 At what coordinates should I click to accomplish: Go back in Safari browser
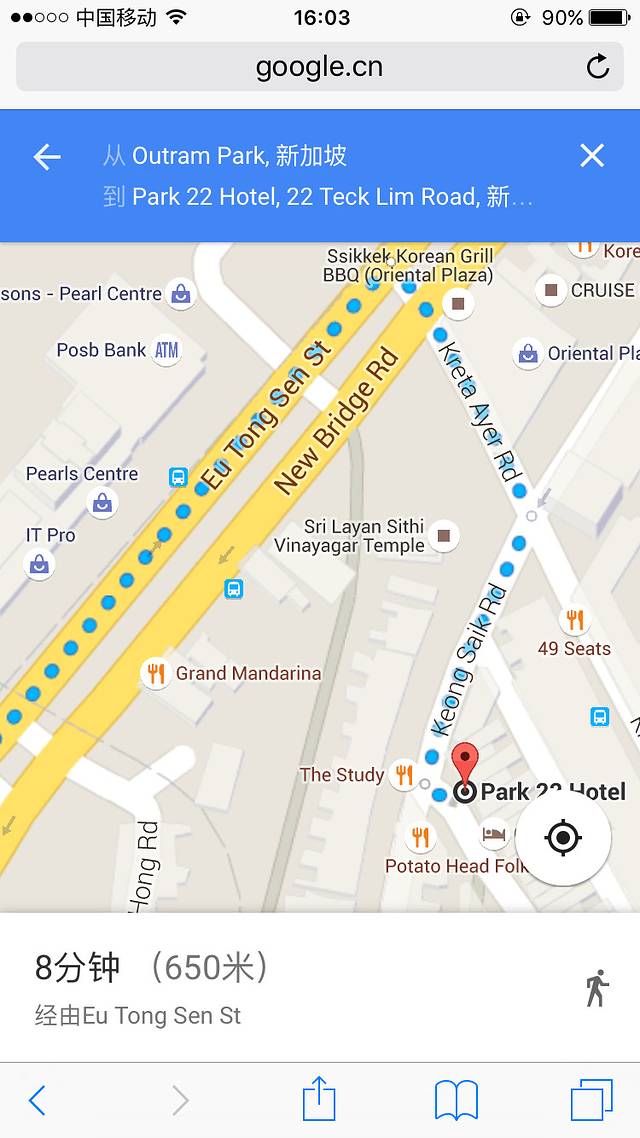coord(37,1100)
